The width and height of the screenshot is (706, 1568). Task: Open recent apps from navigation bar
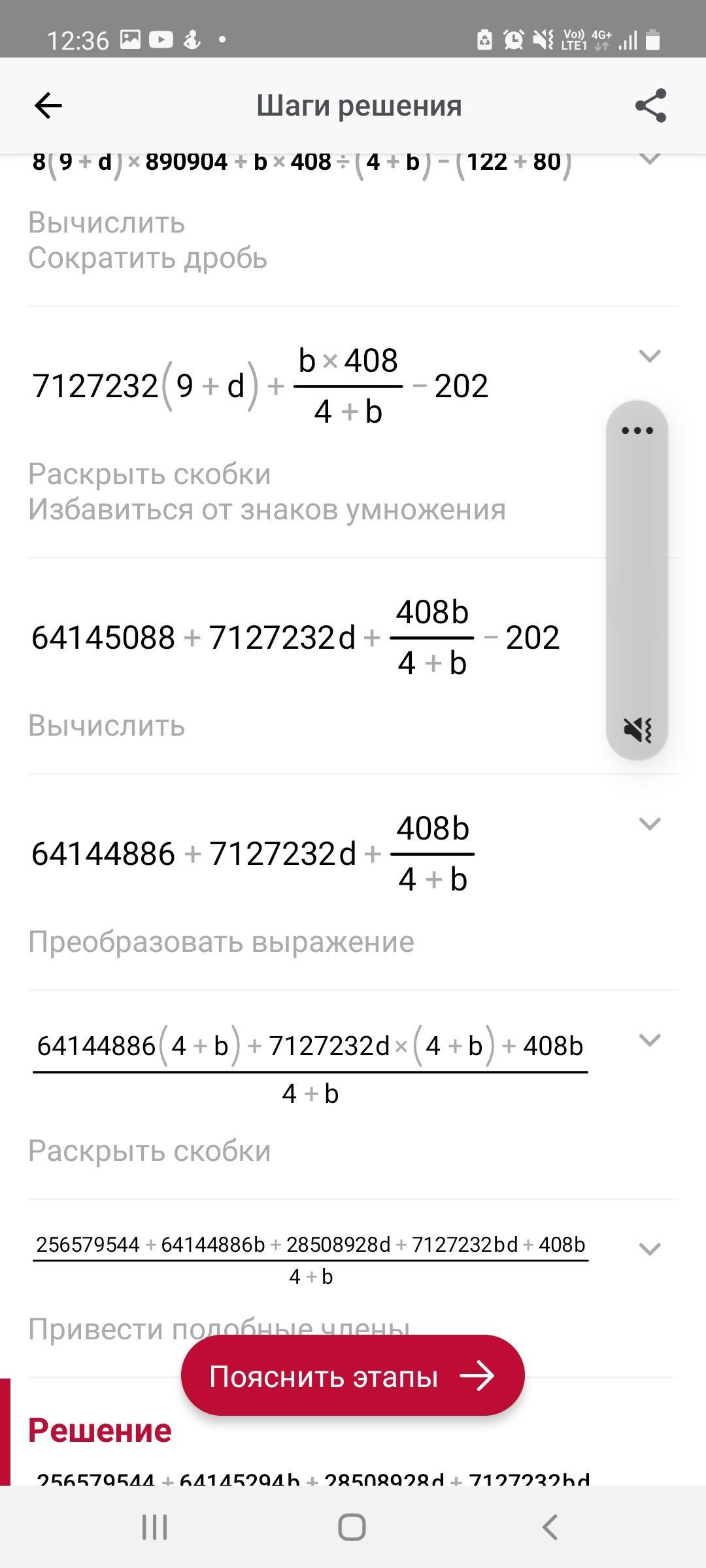coord(155,1527)
